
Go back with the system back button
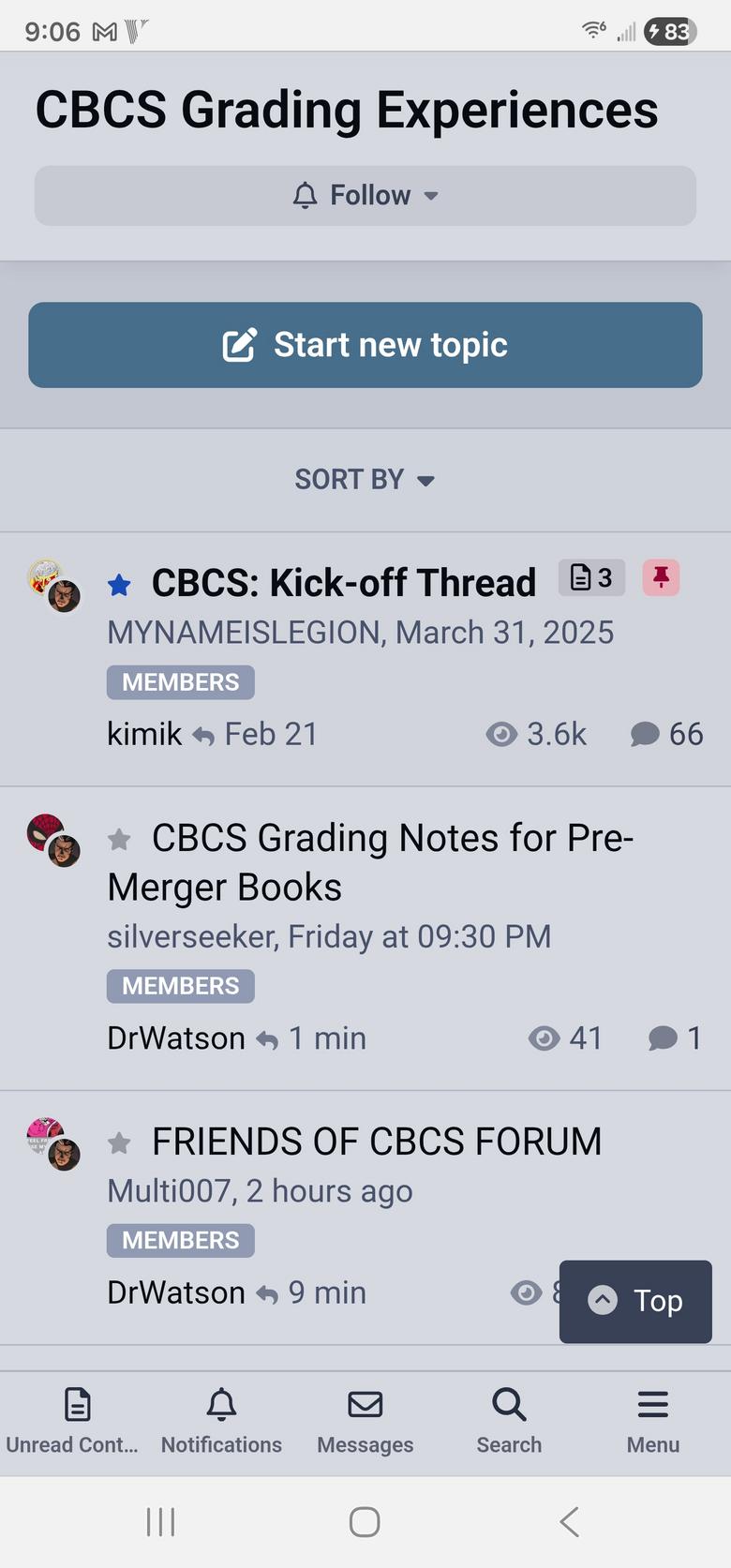tap(569, 1521)
